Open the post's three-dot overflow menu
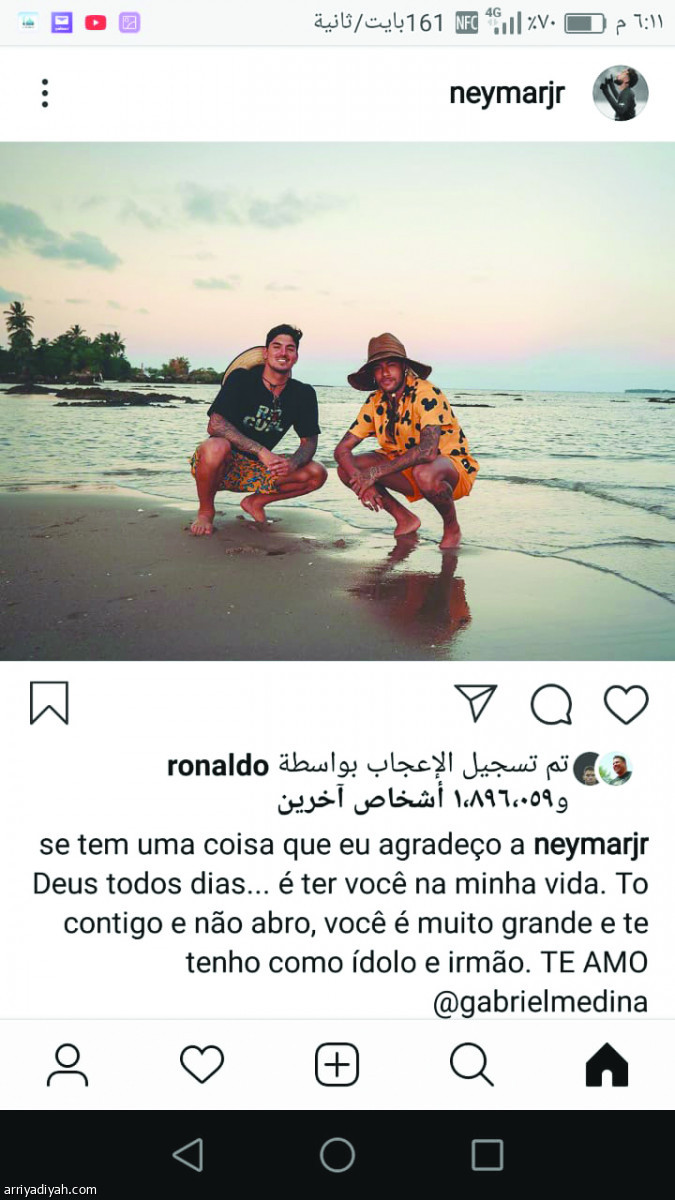 click(45, 93)
